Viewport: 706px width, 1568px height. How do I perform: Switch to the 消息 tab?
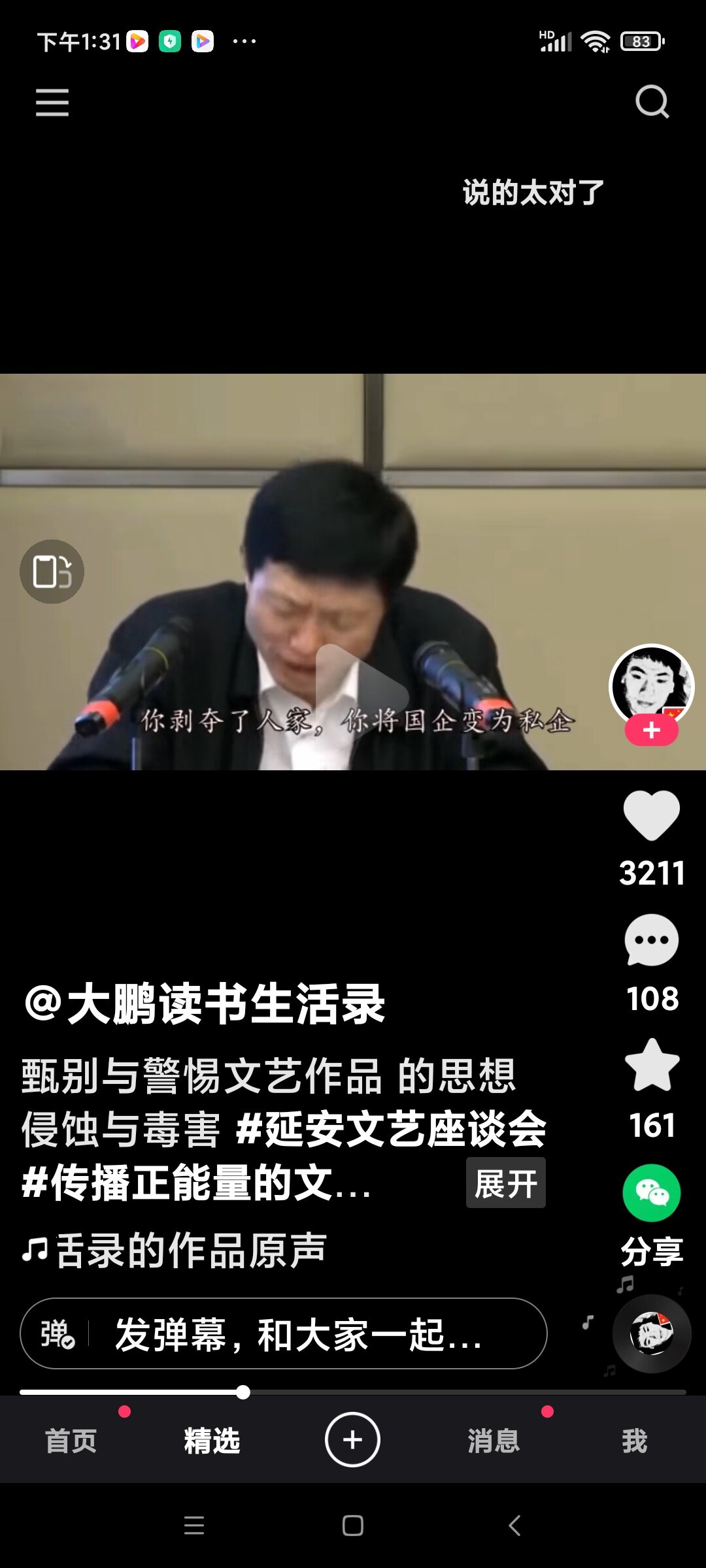point(494,1441)
